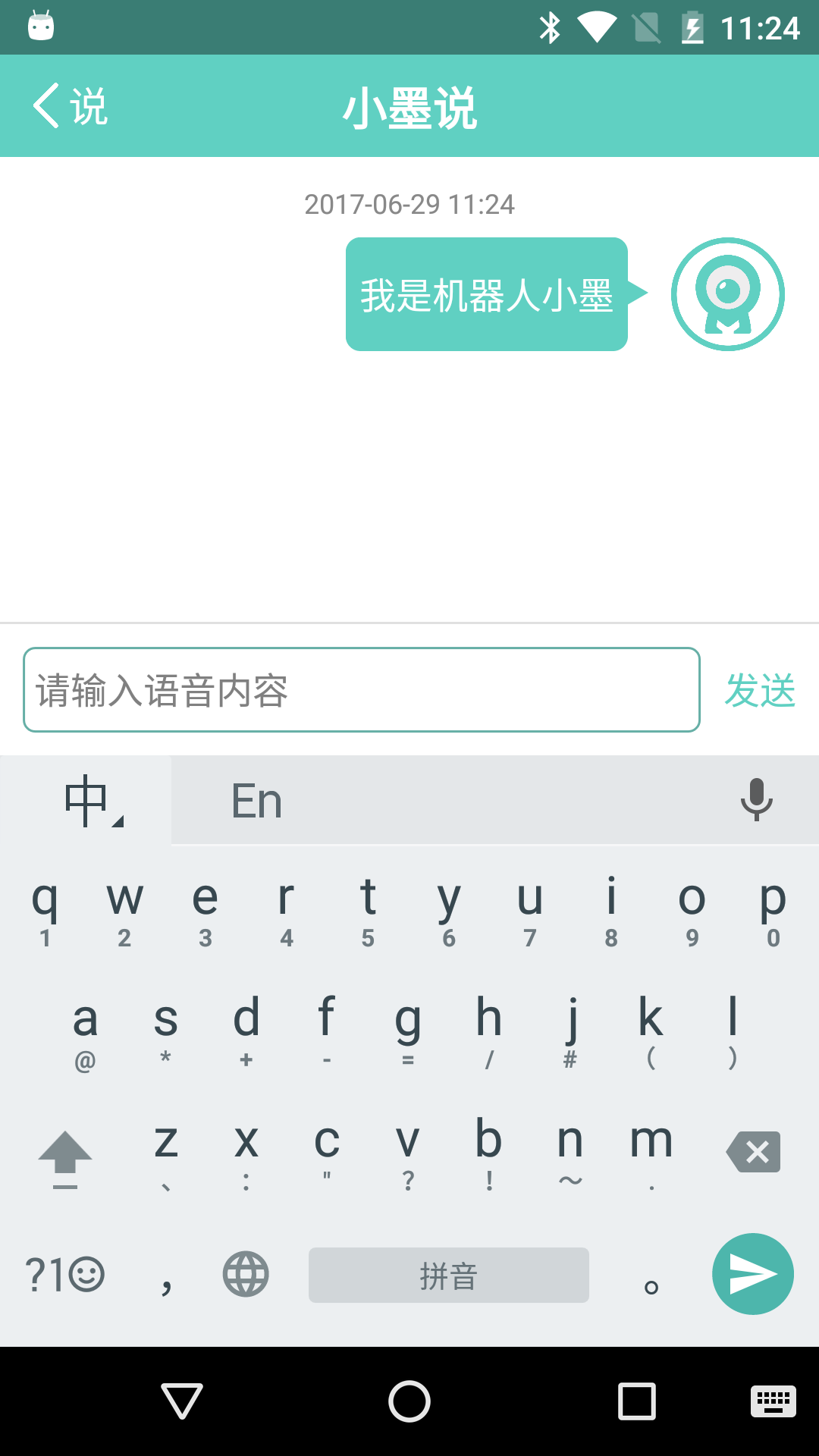Viewport: 819px width, 1456px height.
Task: Tap the keyboard's round send key
Action: click(752, 1274)
